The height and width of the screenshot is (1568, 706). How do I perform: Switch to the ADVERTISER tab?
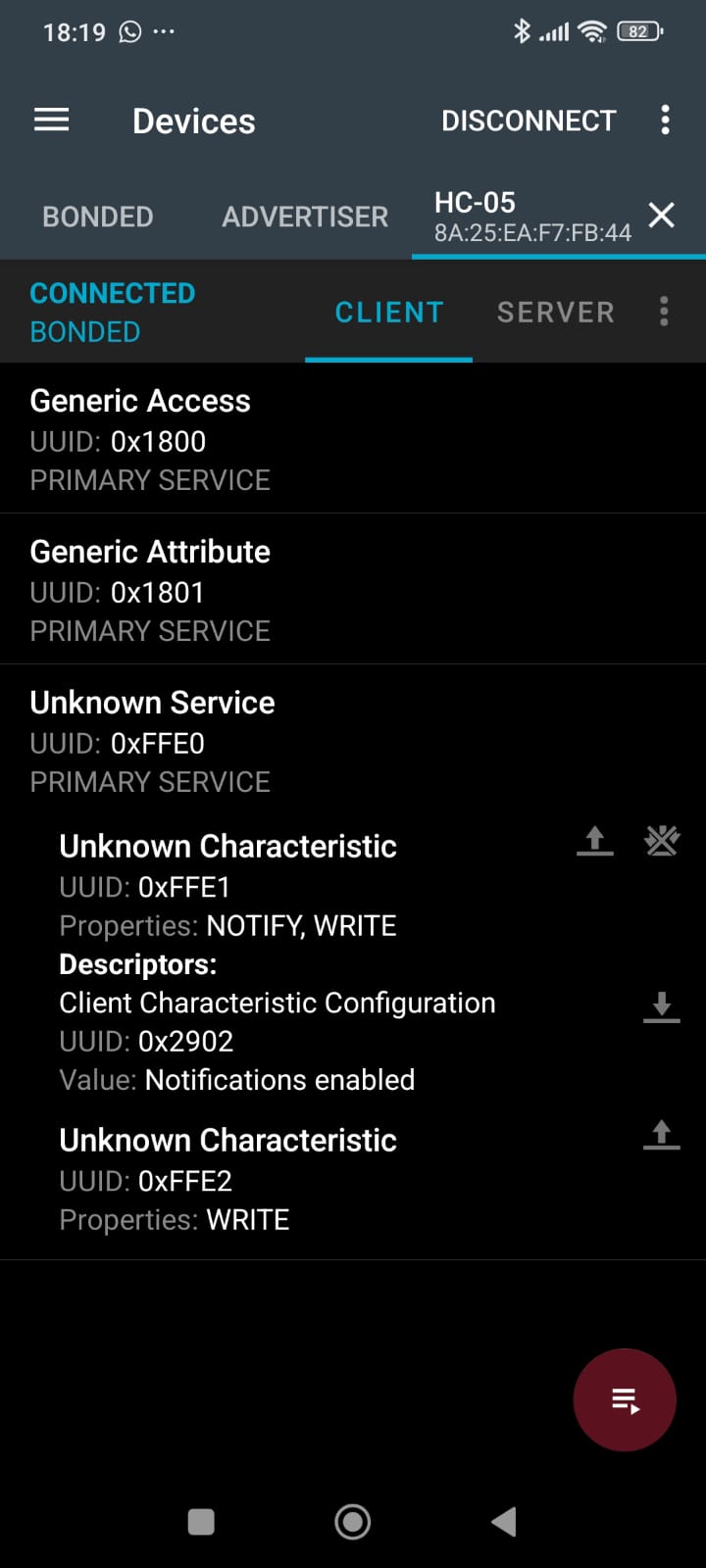click(305, 217)
